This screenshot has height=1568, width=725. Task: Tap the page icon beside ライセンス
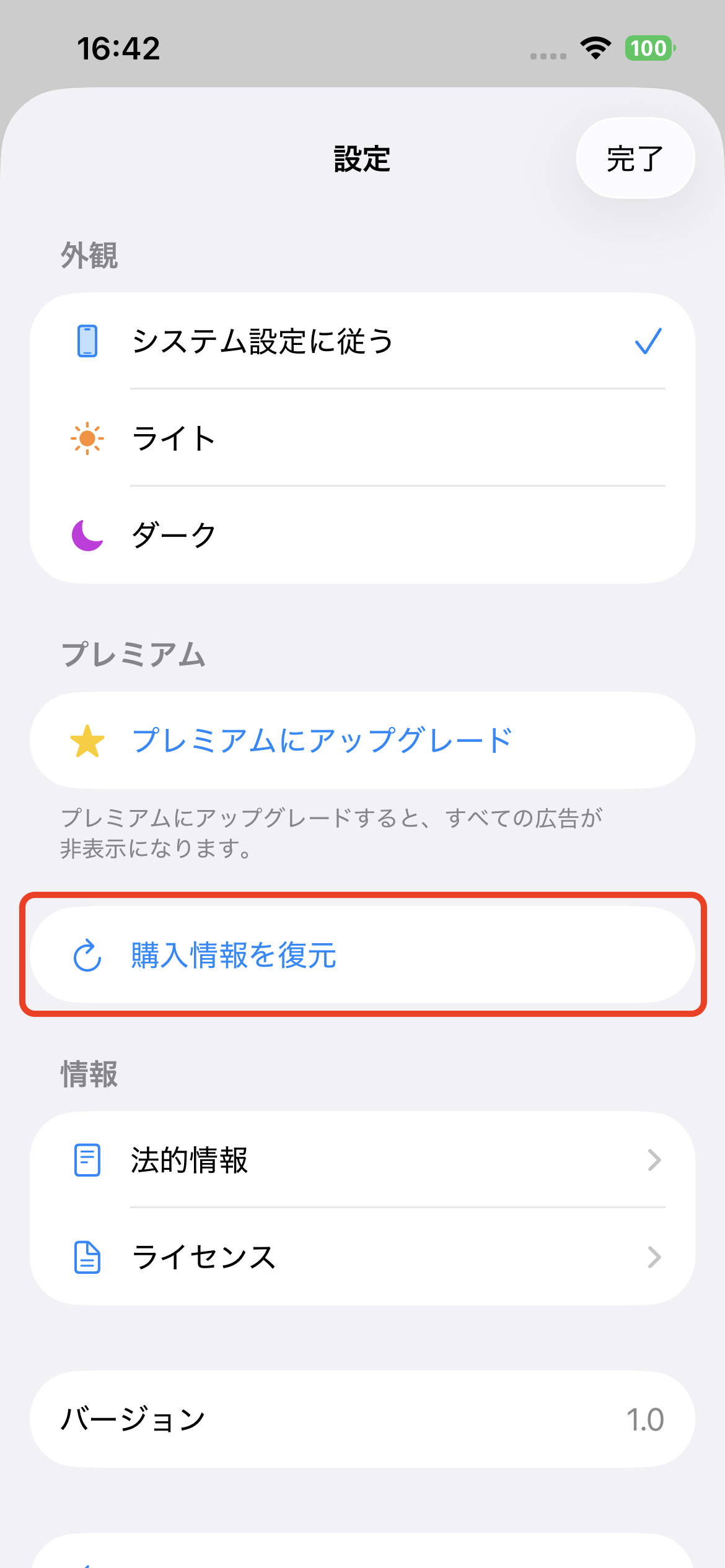[87, 1257]
